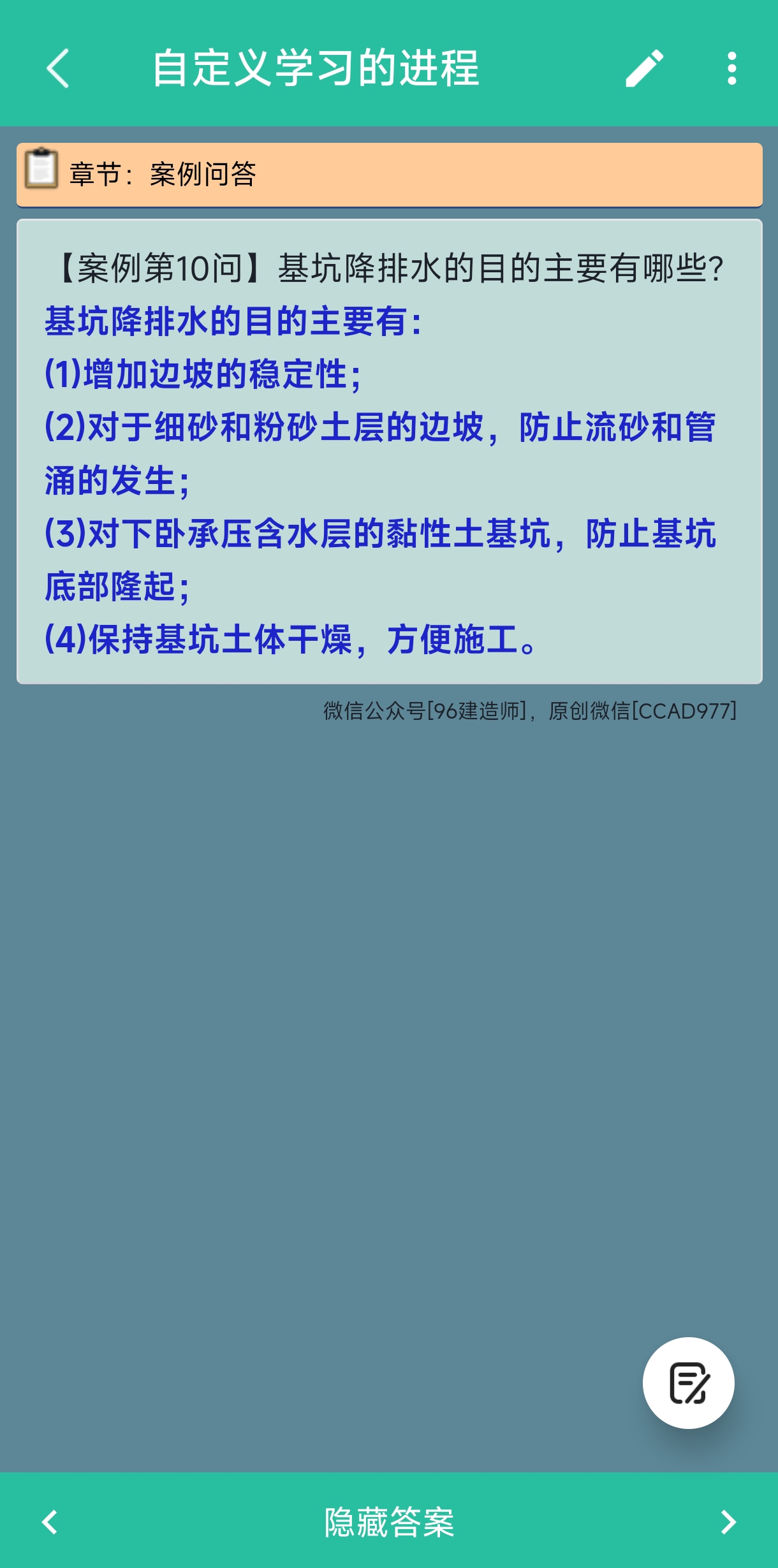Open the floating note-writing button
Viewport: 778px width, 1568px height.
pyautogui.click(x=689, y=1383)
